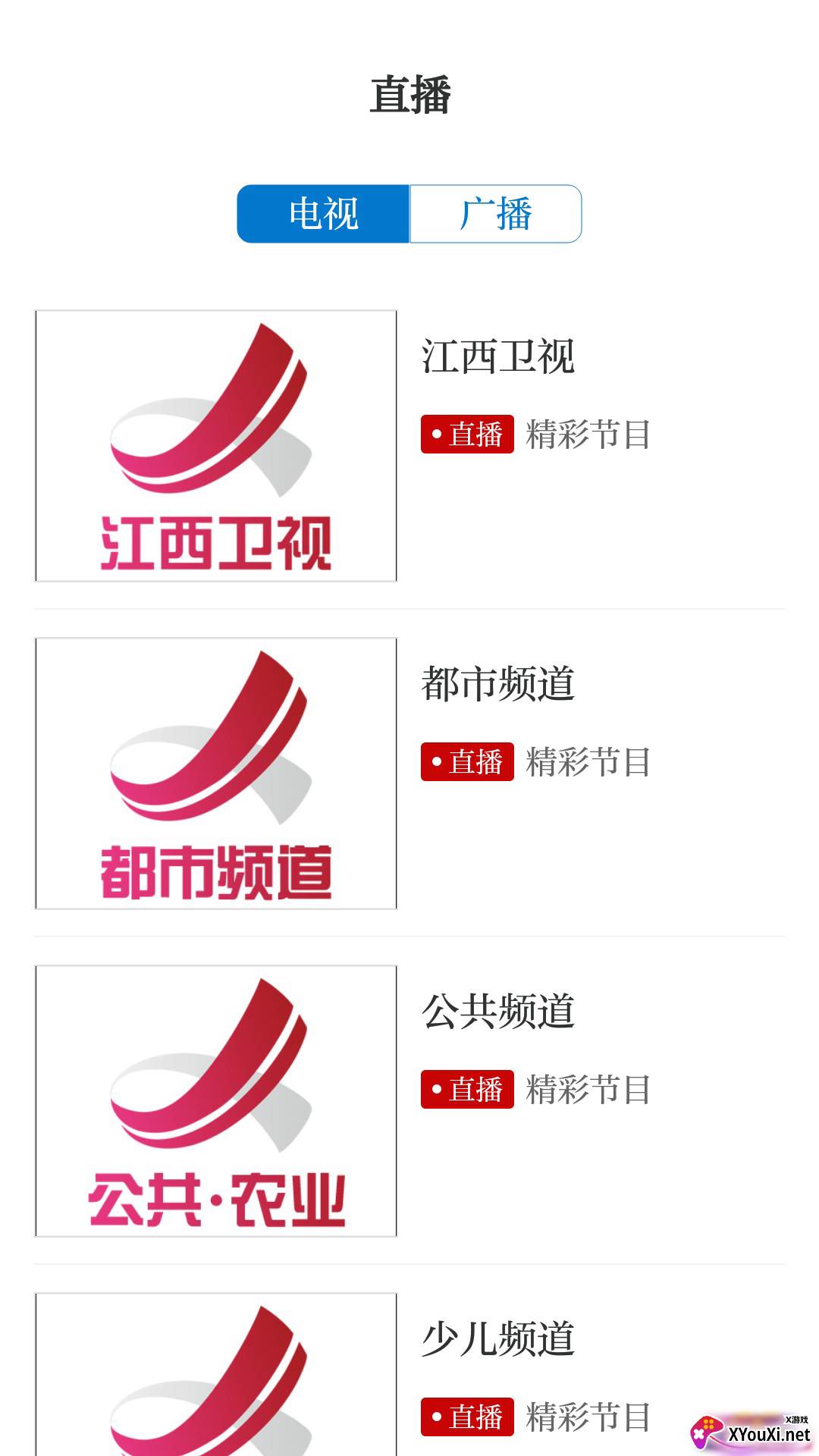Switch to the 电视 tab
The width and height of the screenshot is (819, 1456).
tap(324, 214)
